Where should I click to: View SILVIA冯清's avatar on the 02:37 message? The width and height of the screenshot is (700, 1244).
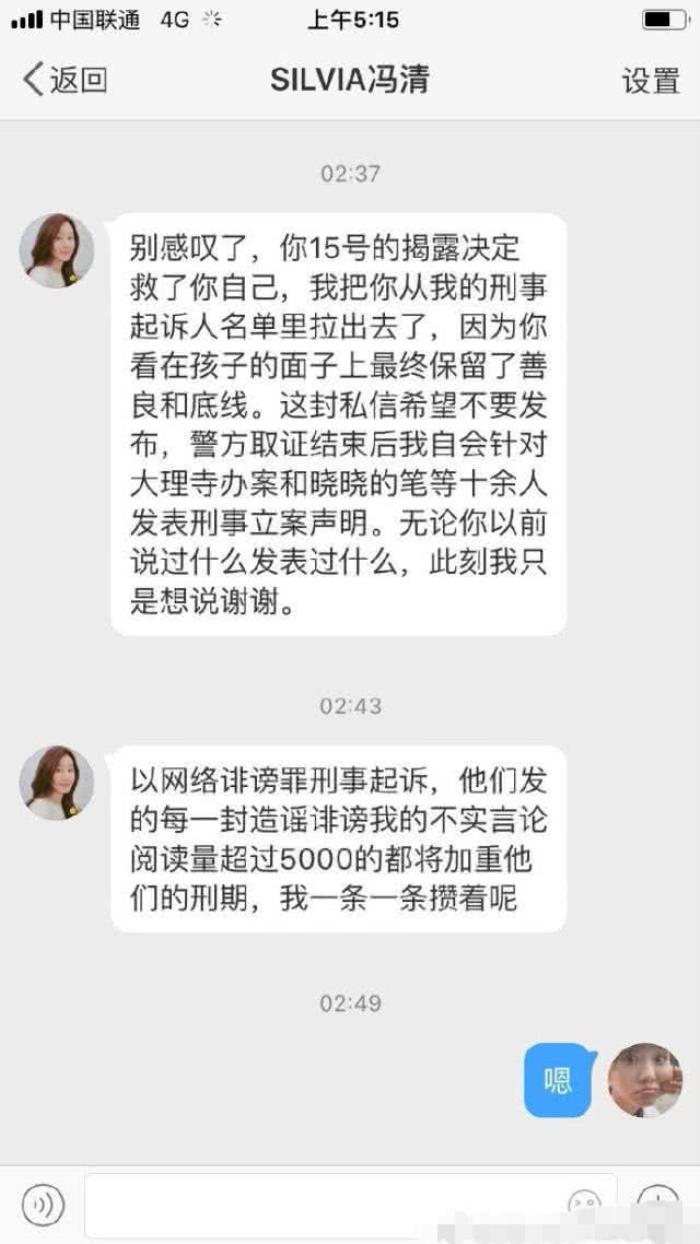(x=56, y=251)
